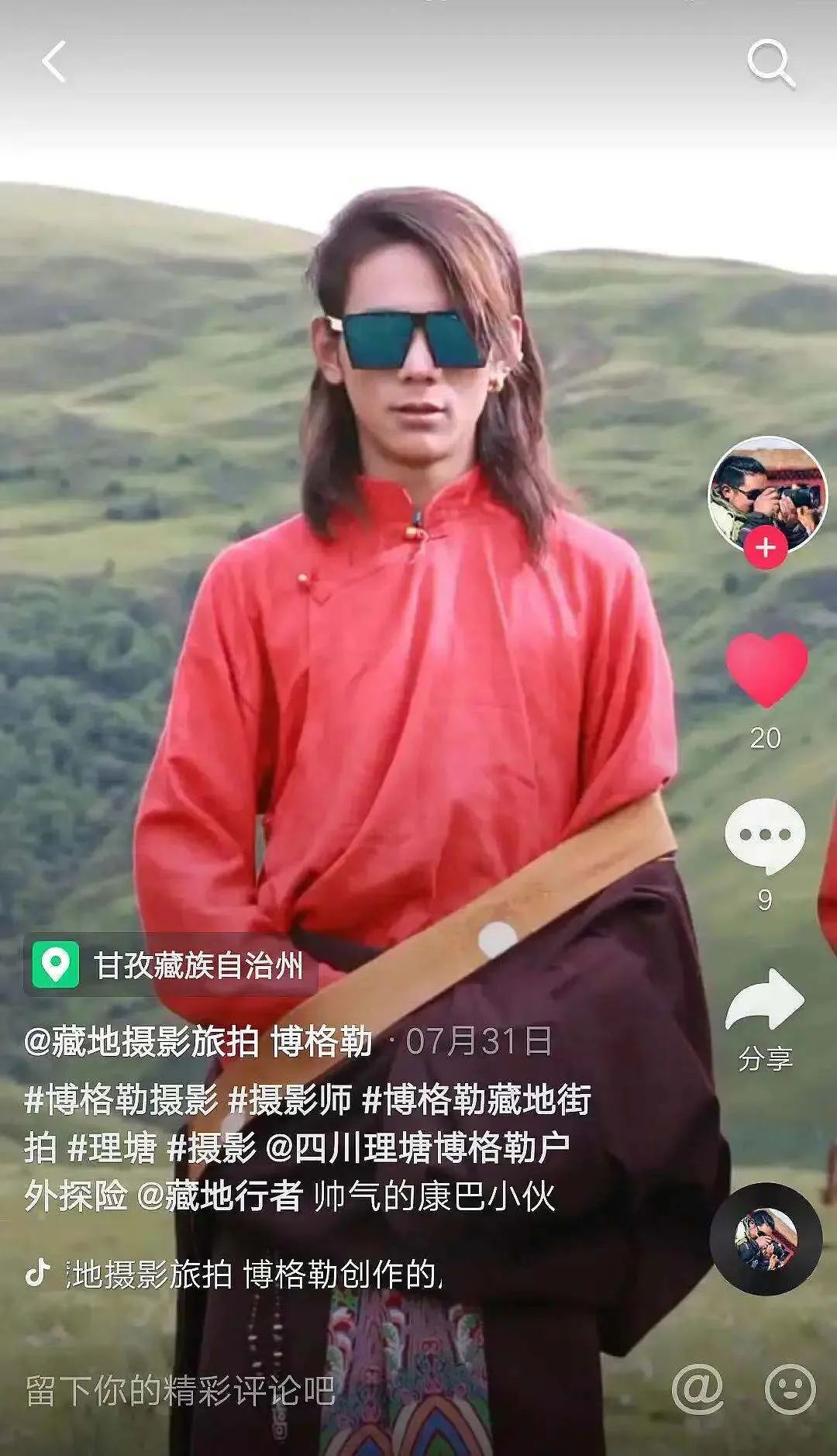Viewport: 837px width, 1456px height.
Task: Share the video via 分享 arrow
Action: [x=765, y=1002]
